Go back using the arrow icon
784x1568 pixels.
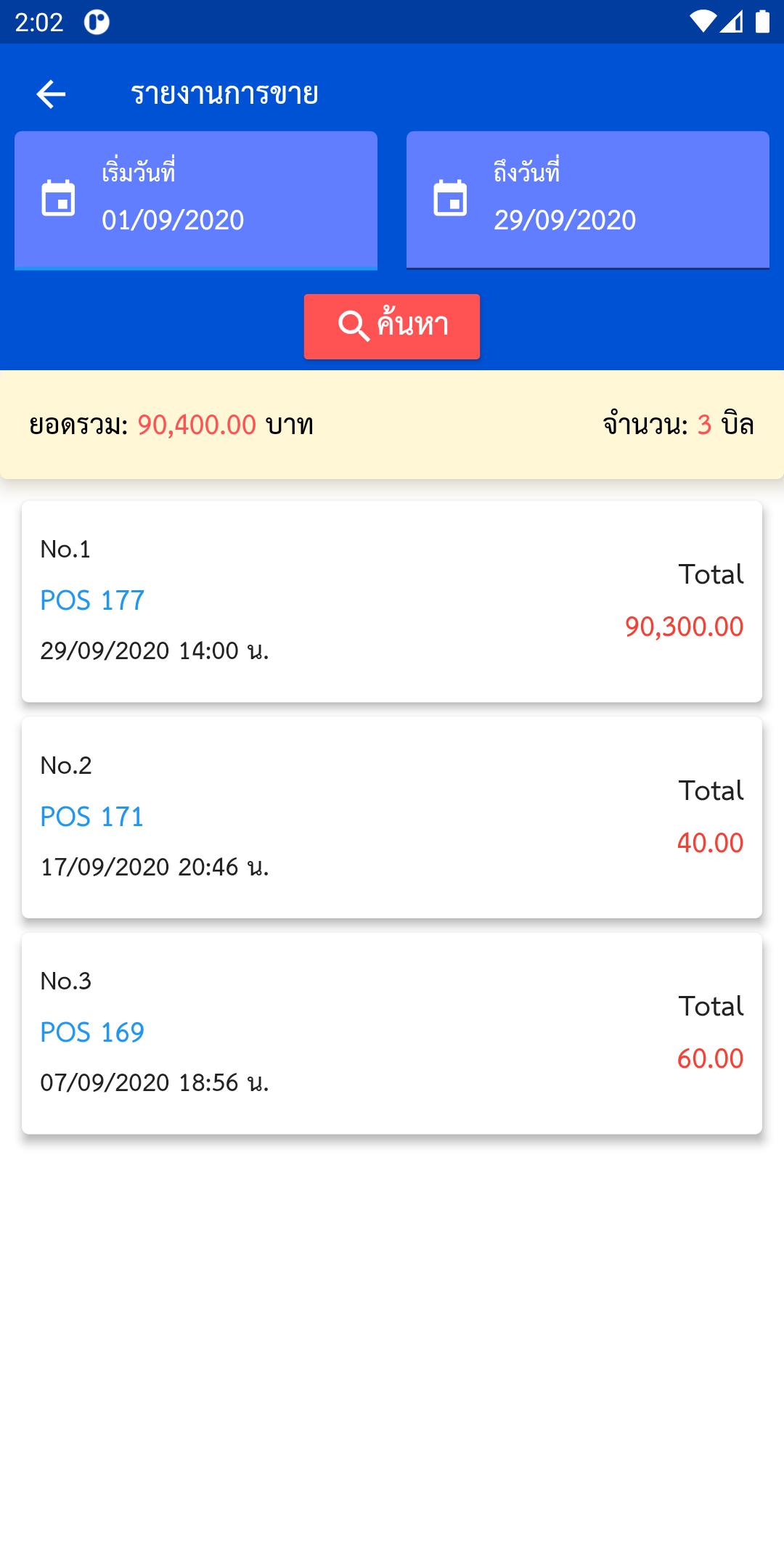51,94
